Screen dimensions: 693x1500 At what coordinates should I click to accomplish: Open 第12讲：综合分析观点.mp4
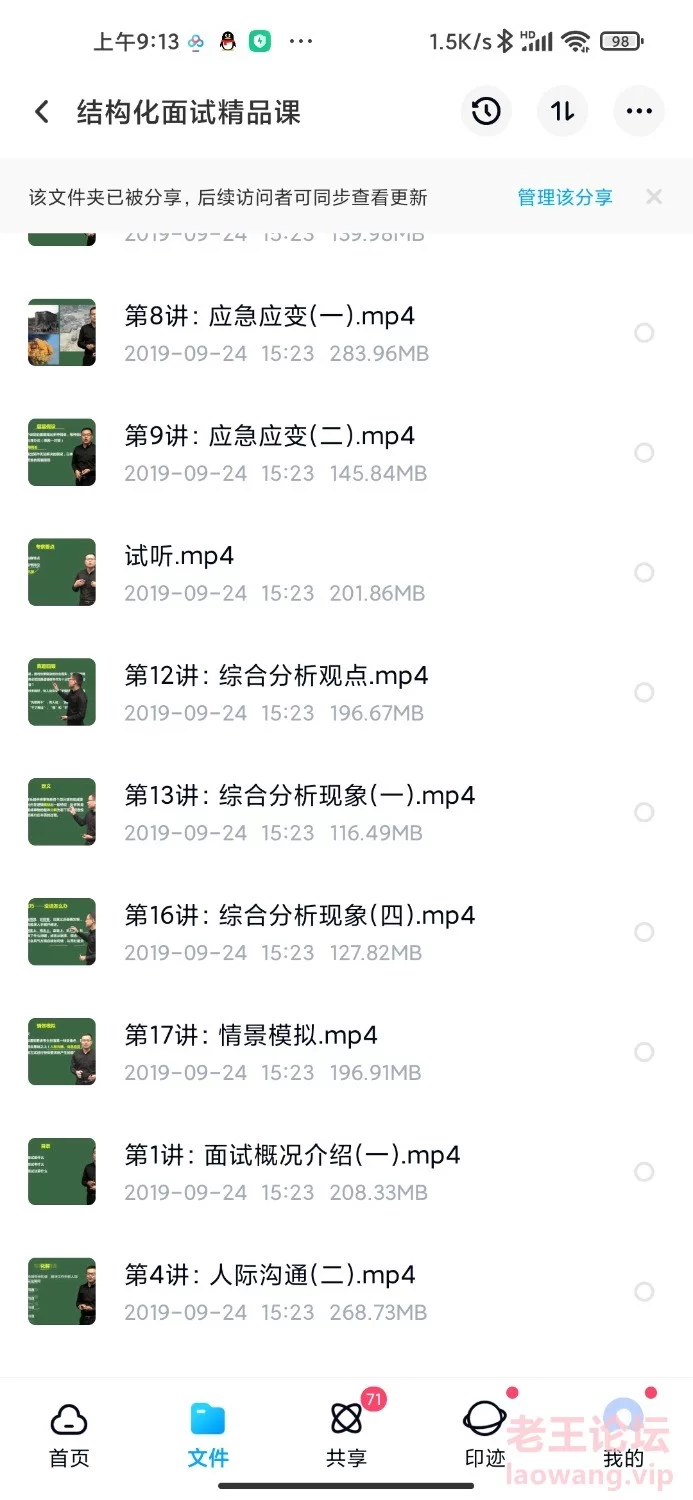coord(346,693)
